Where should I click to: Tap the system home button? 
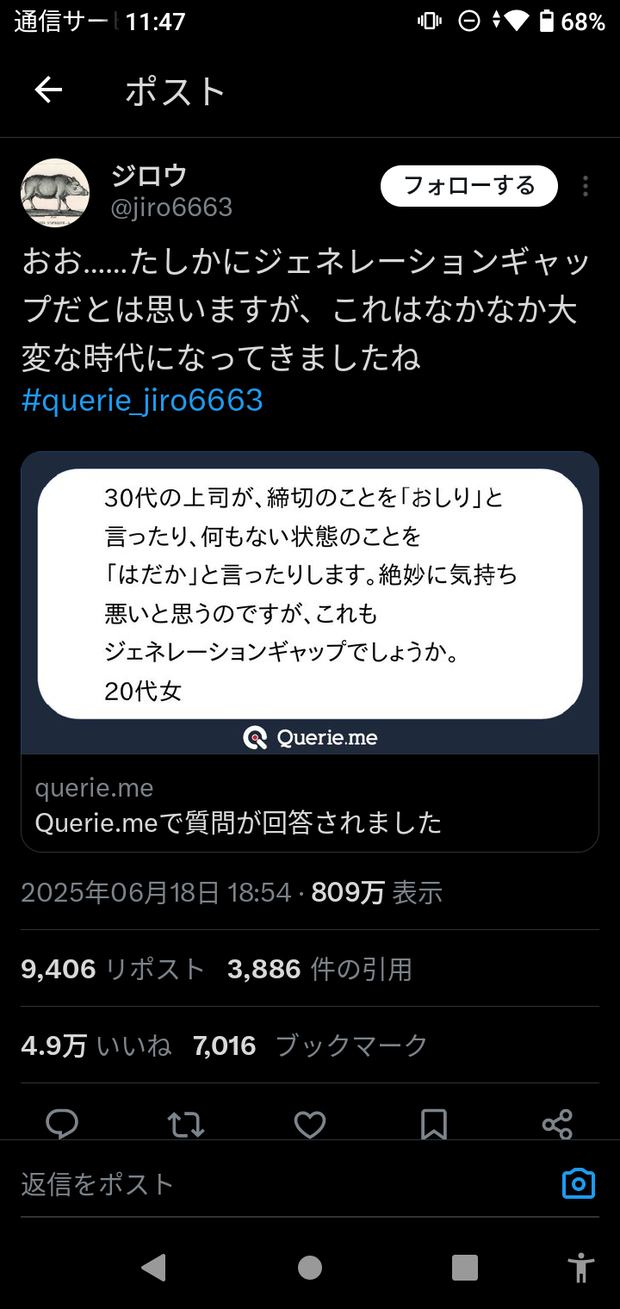click(310, 1268)
